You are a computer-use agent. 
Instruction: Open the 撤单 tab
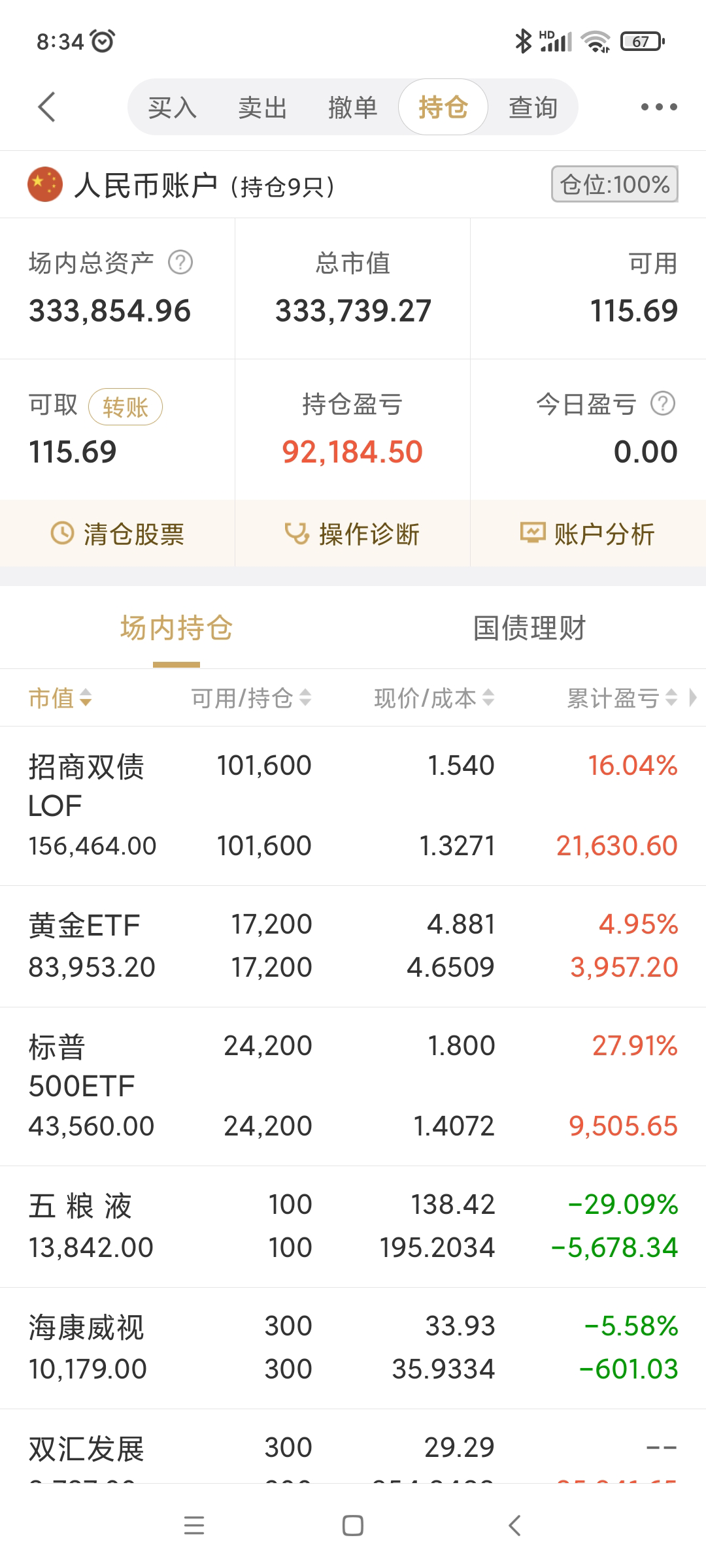point(352,108)
